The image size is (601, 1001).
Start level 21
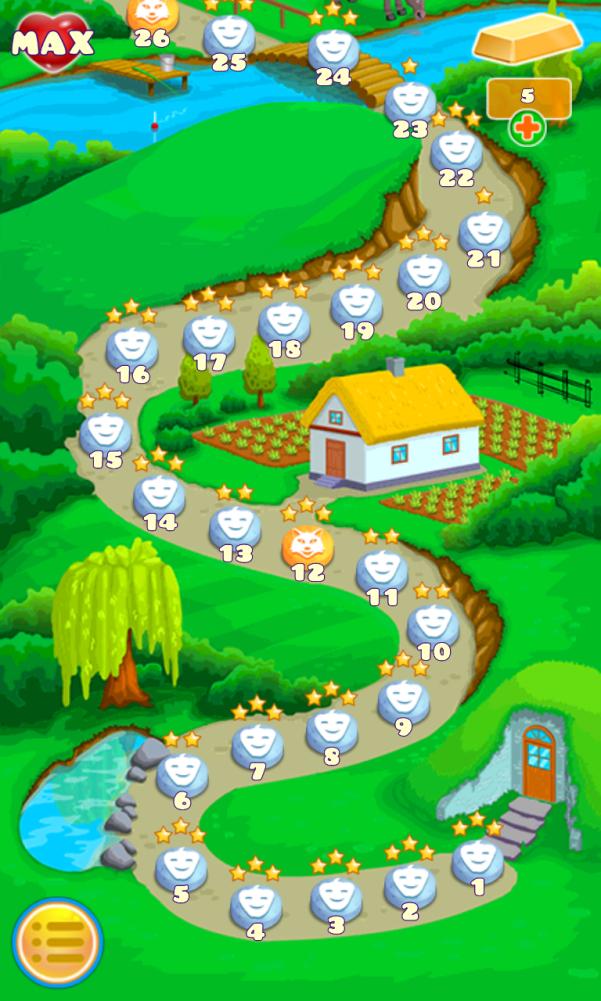[484, 232]
